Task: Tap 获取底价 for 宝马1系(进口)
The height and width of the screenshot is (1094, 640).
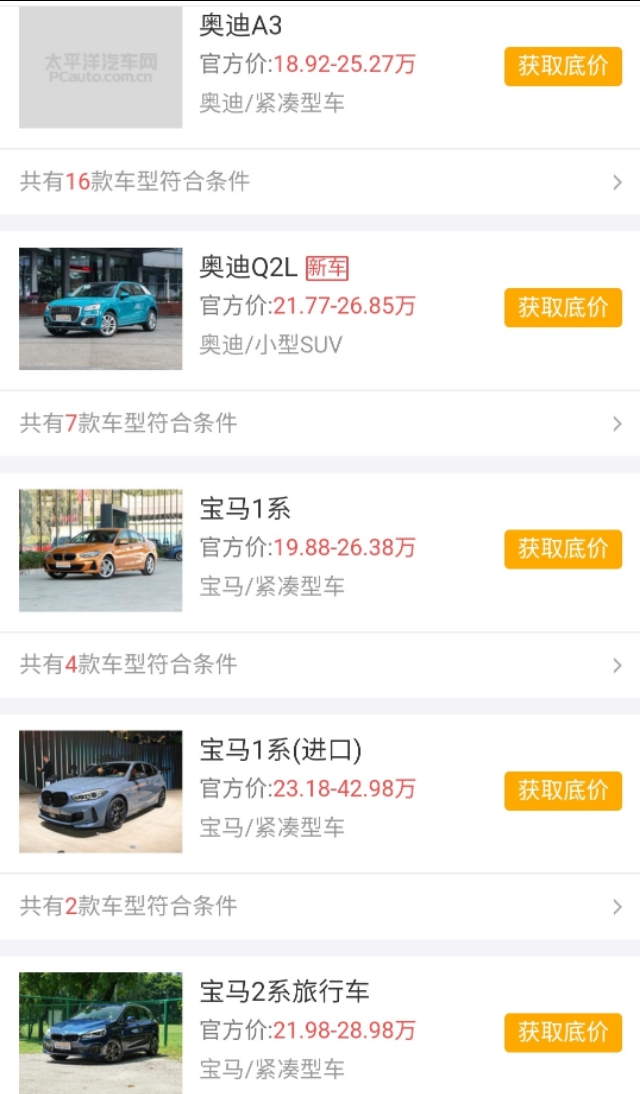Action: pos(562,790)
